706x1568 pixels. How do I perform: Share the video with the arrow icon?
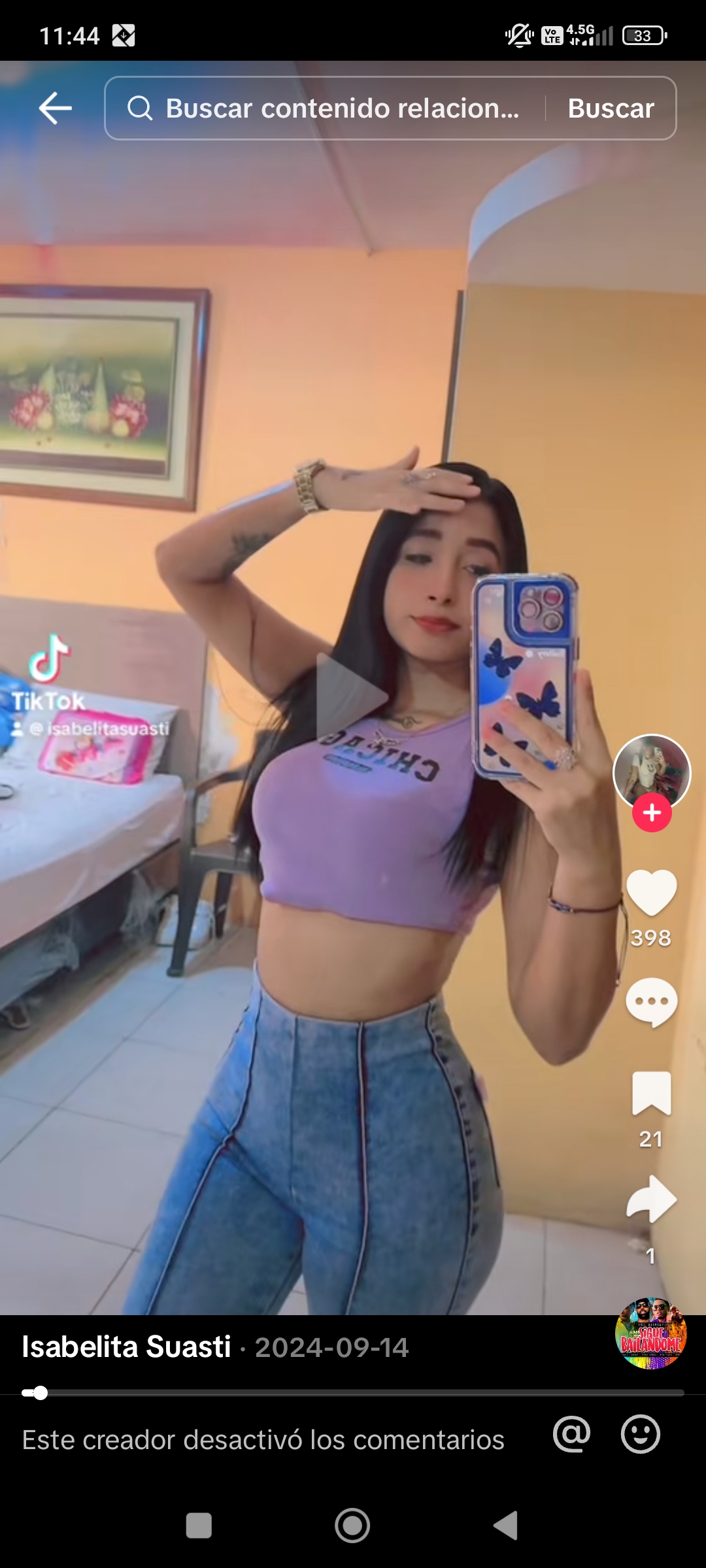[x=651, y=1198]
